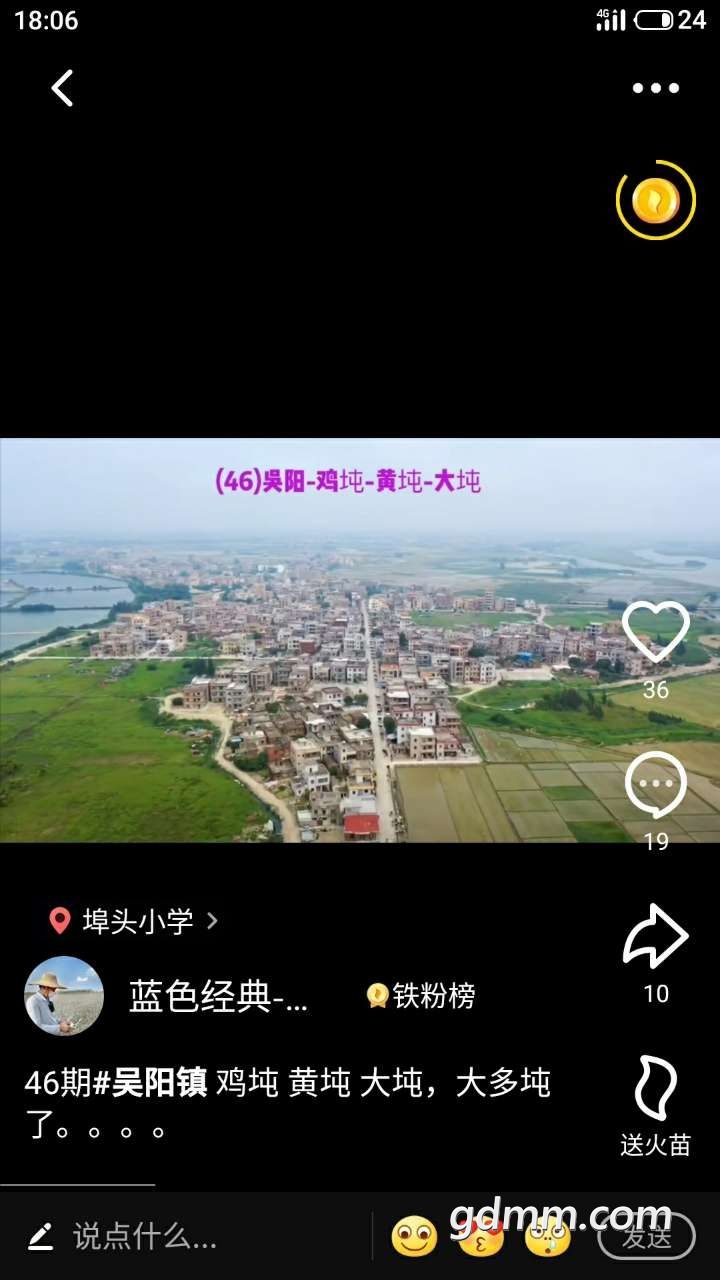Insert the blushing smile emoji
The width and height of the screenshot is (720, 1280).
414,1237
